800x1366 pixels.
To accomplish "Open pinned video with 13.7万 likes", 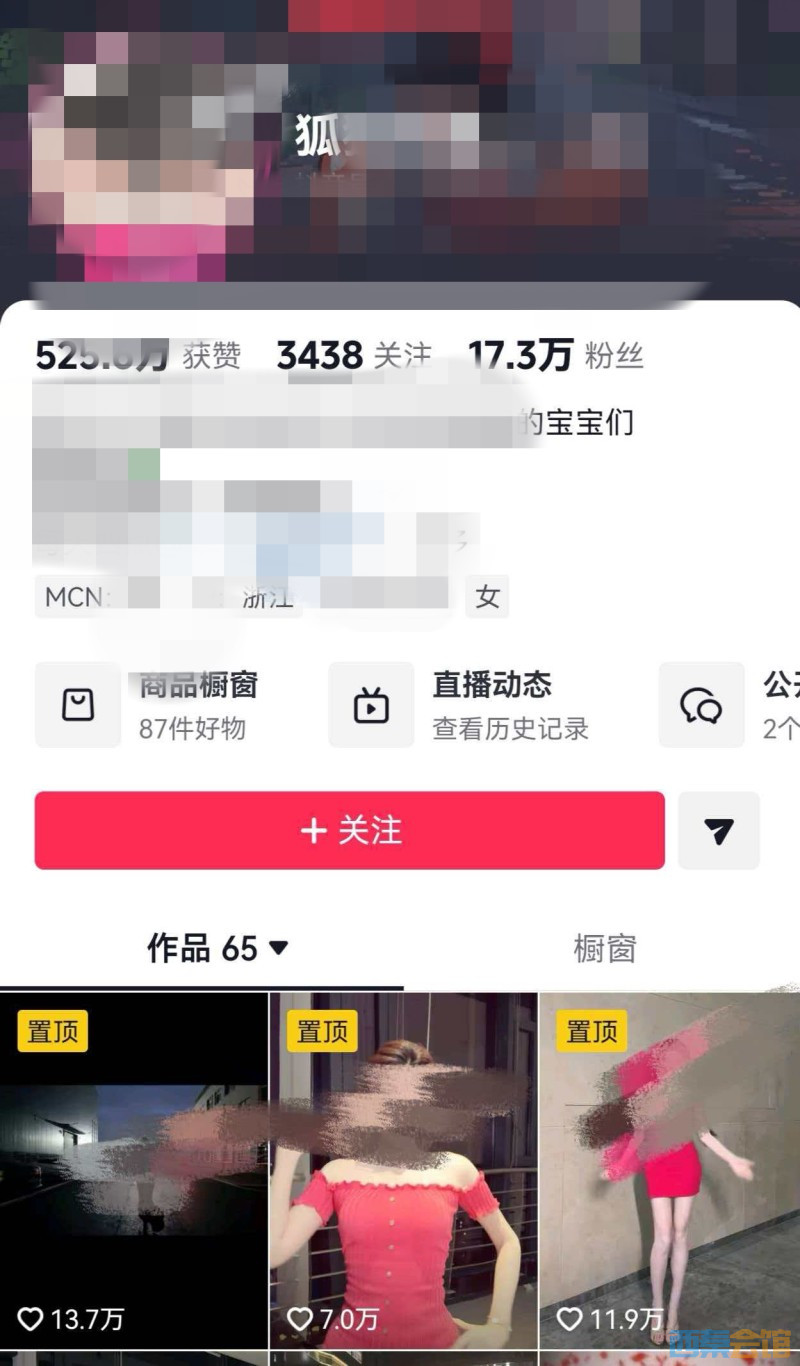I will (133, 1170).
